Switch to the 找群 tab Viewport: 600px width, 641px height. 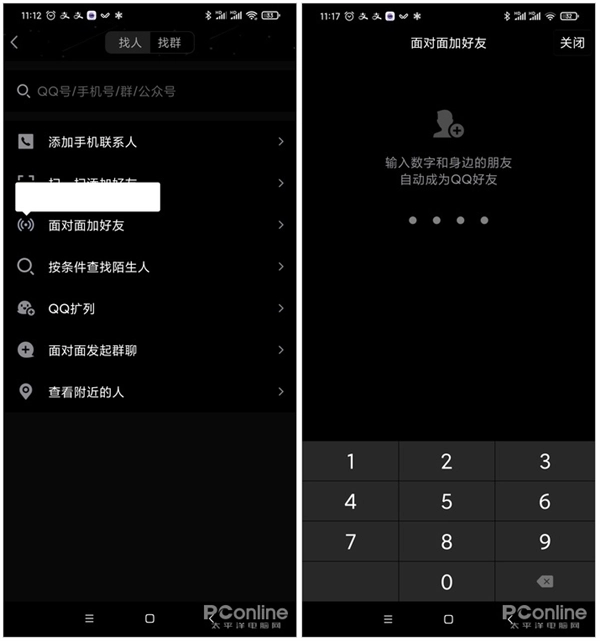pyautogui.click(x=170, y=42)
